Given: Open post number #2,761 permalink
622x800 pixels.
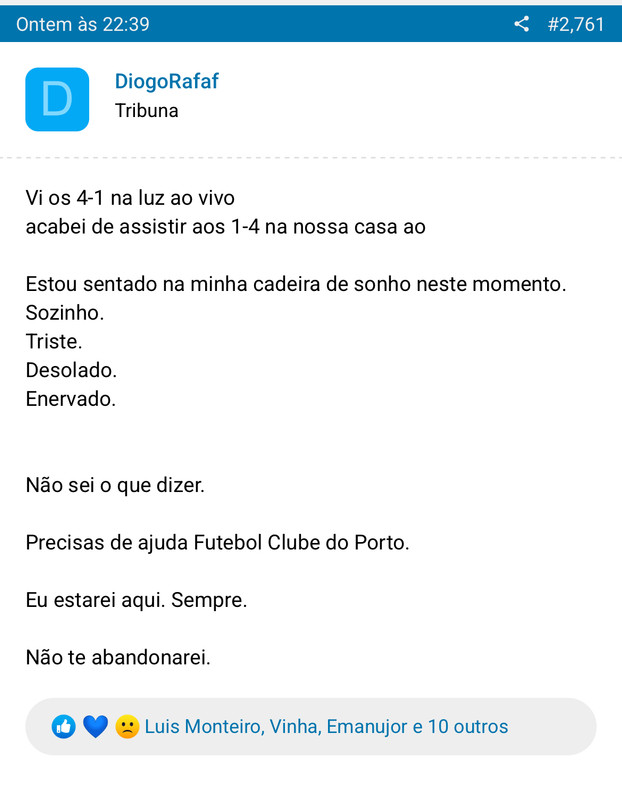Looking at the screenshot, I should tap(576, 24).
